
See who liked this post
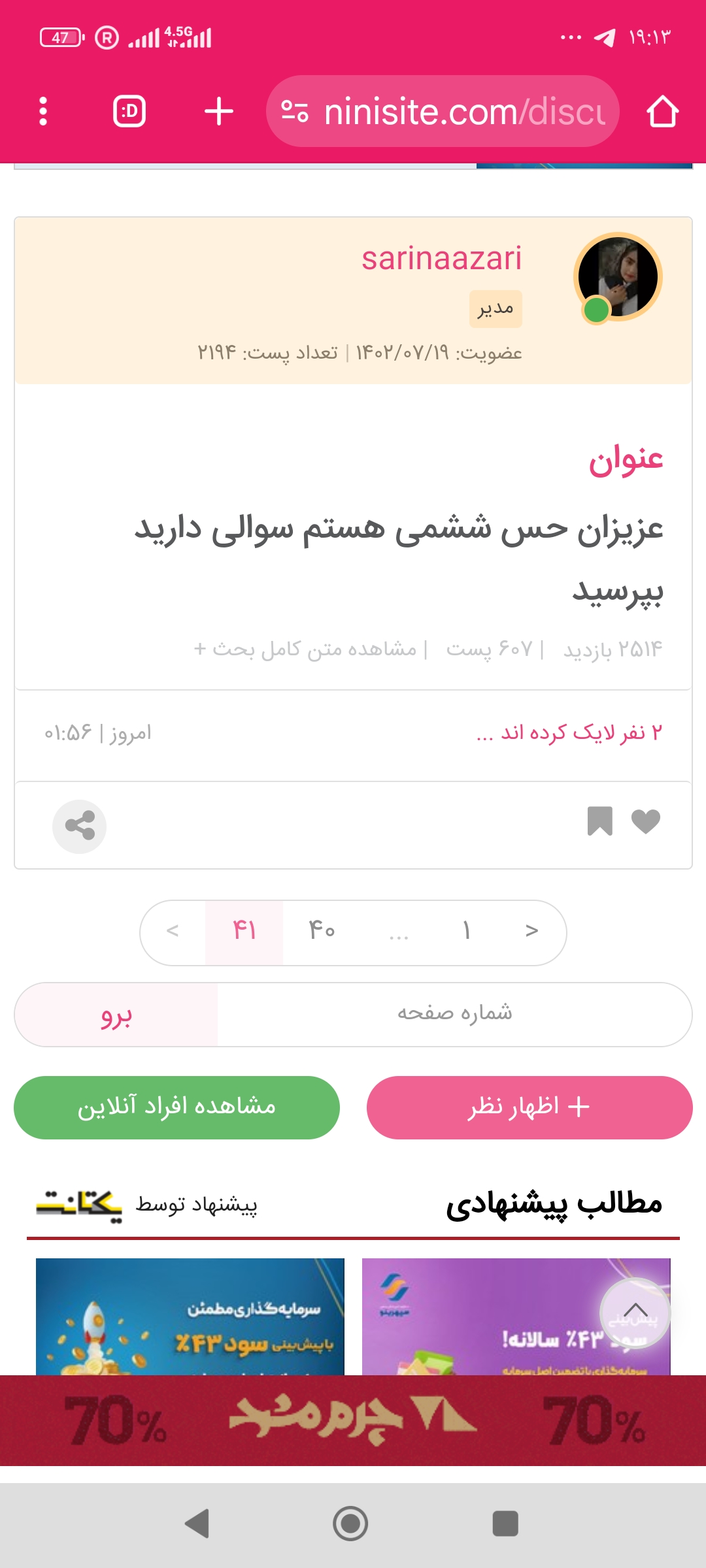tap(569, 732)
